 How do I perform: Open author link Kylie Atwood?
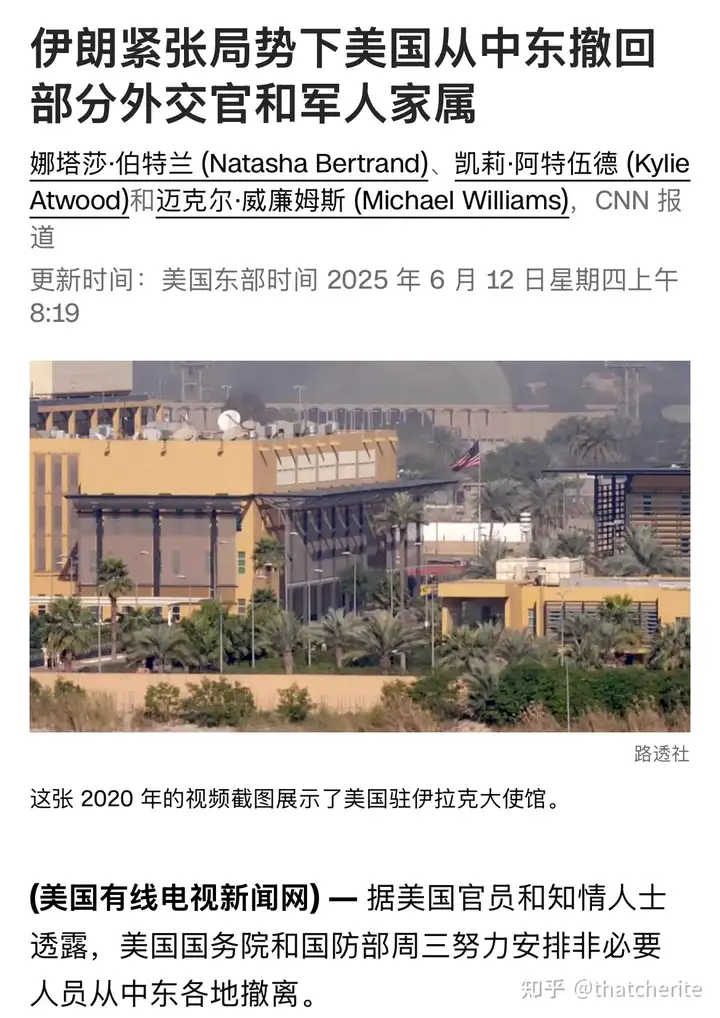(571, 164)
